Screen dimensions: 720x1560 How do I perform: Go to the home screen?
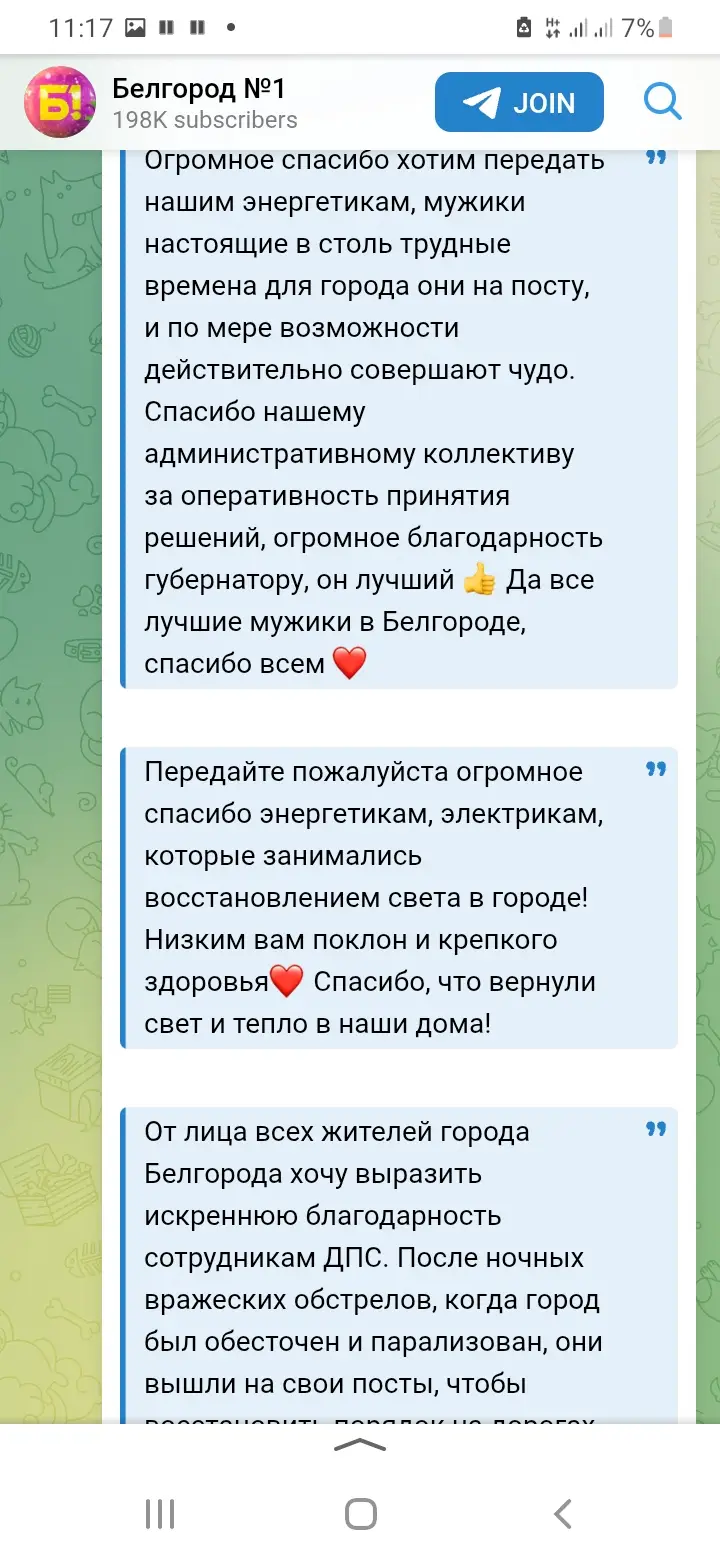click(x=360, y=1514)
